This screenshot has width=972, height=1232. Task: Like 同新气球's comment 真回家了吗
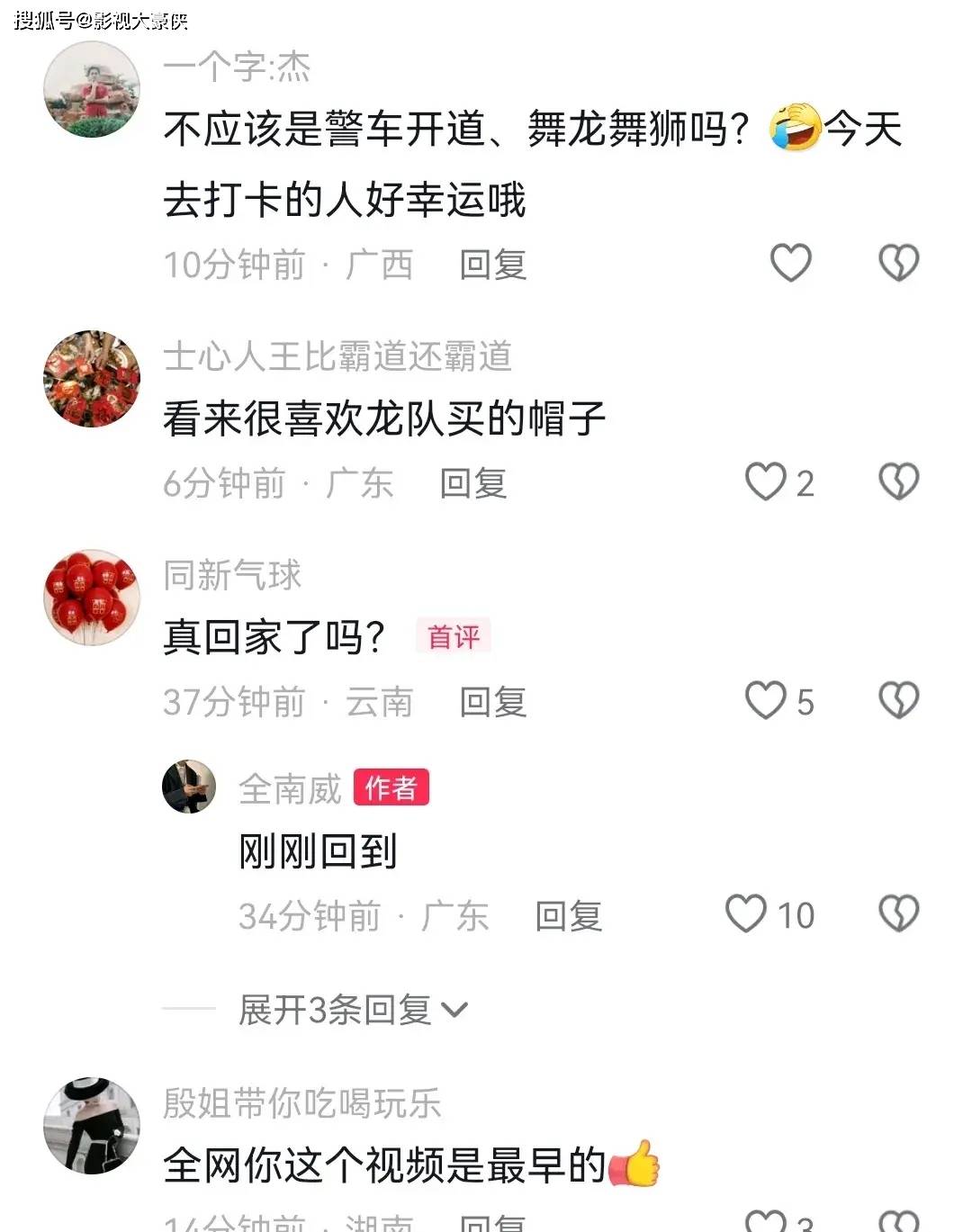(766, 701)
